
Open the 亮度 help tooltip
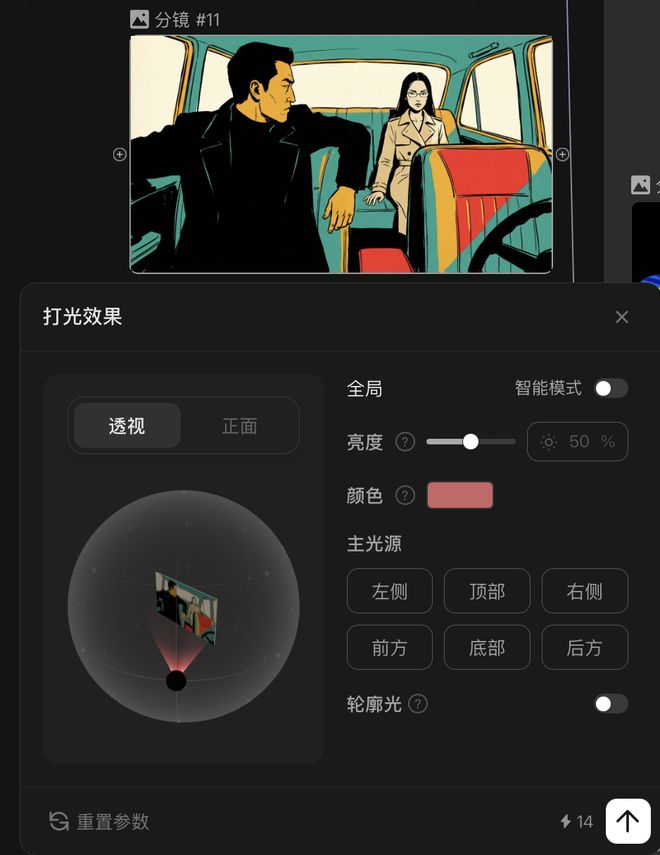click(x=405, y=441)
